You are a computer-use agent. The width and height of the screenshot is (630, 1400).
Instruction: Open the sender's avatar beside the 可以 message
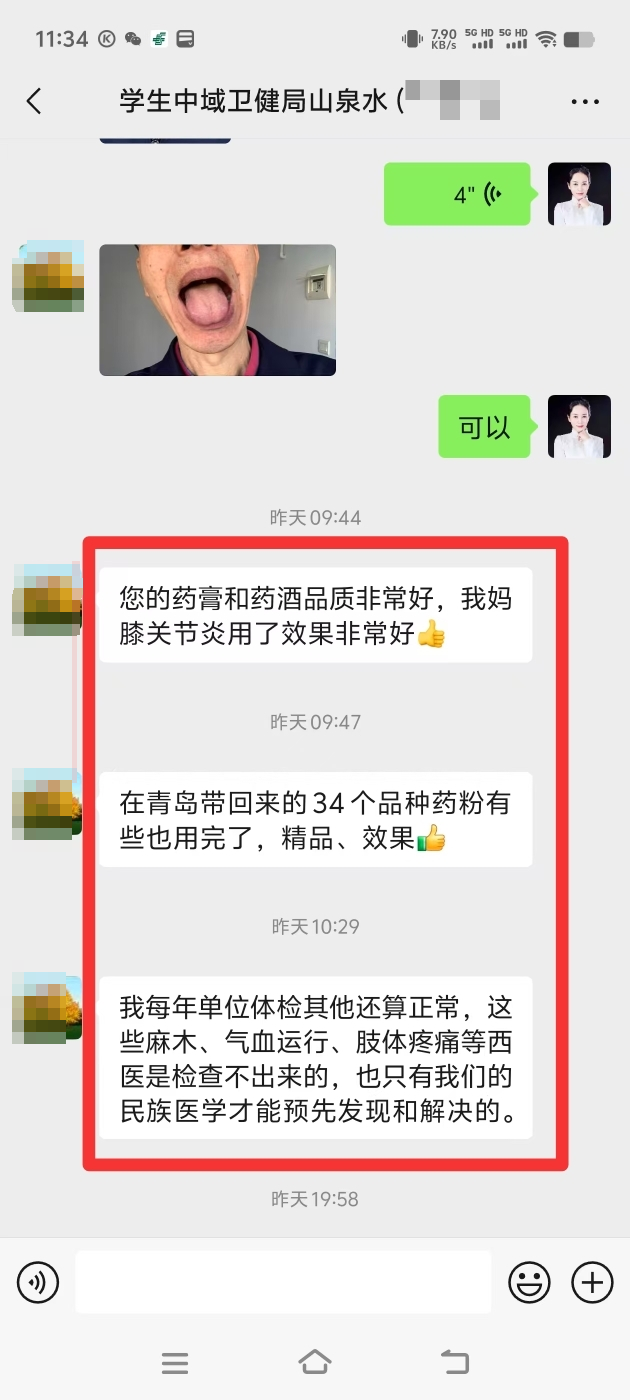coord(579,427)
